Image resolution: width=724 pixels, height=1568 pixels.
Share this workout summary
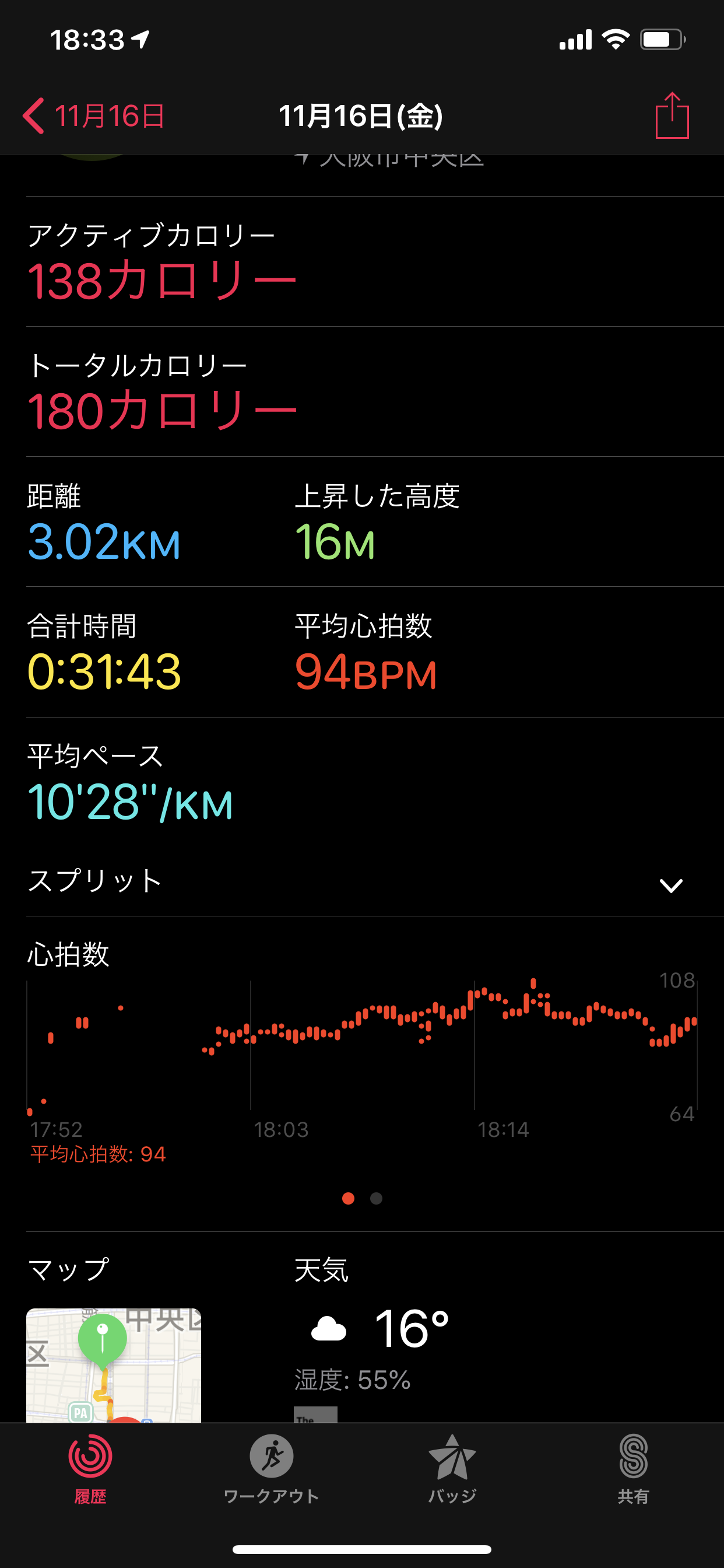672,116
